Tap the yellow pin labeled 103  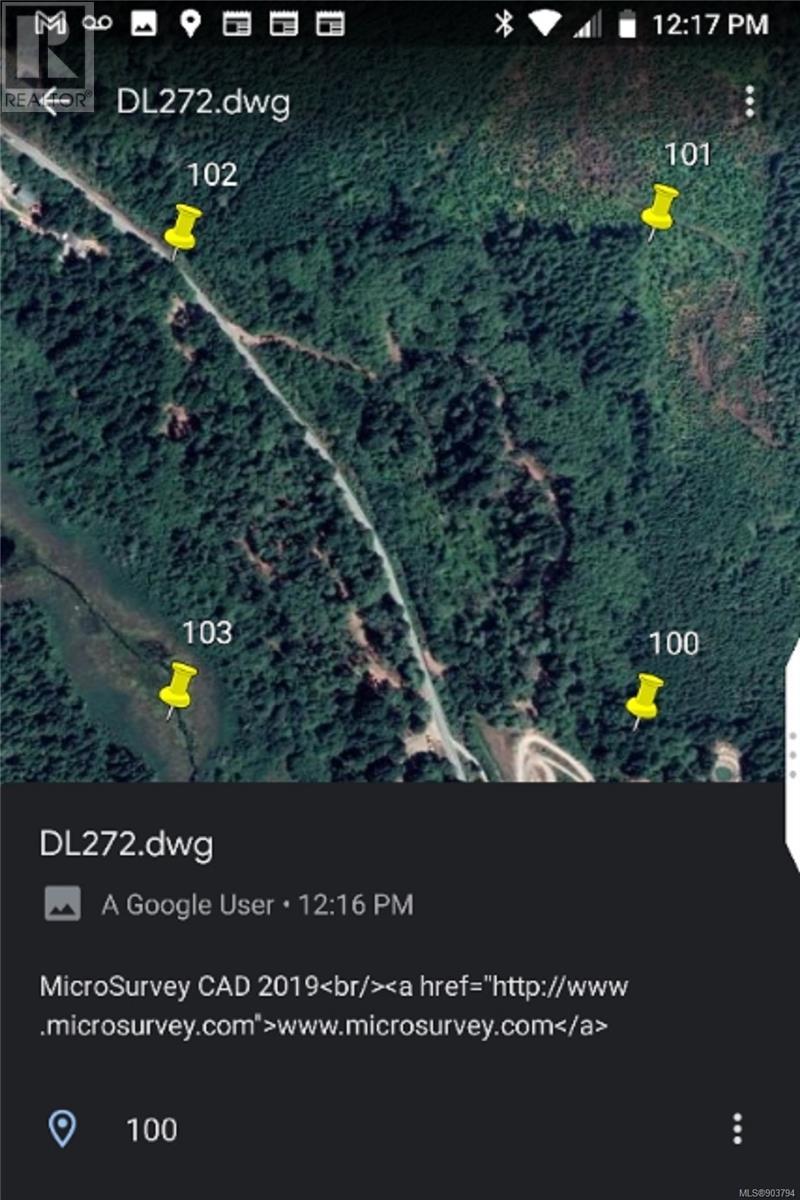pyautogui.click(x=178, y=685)
